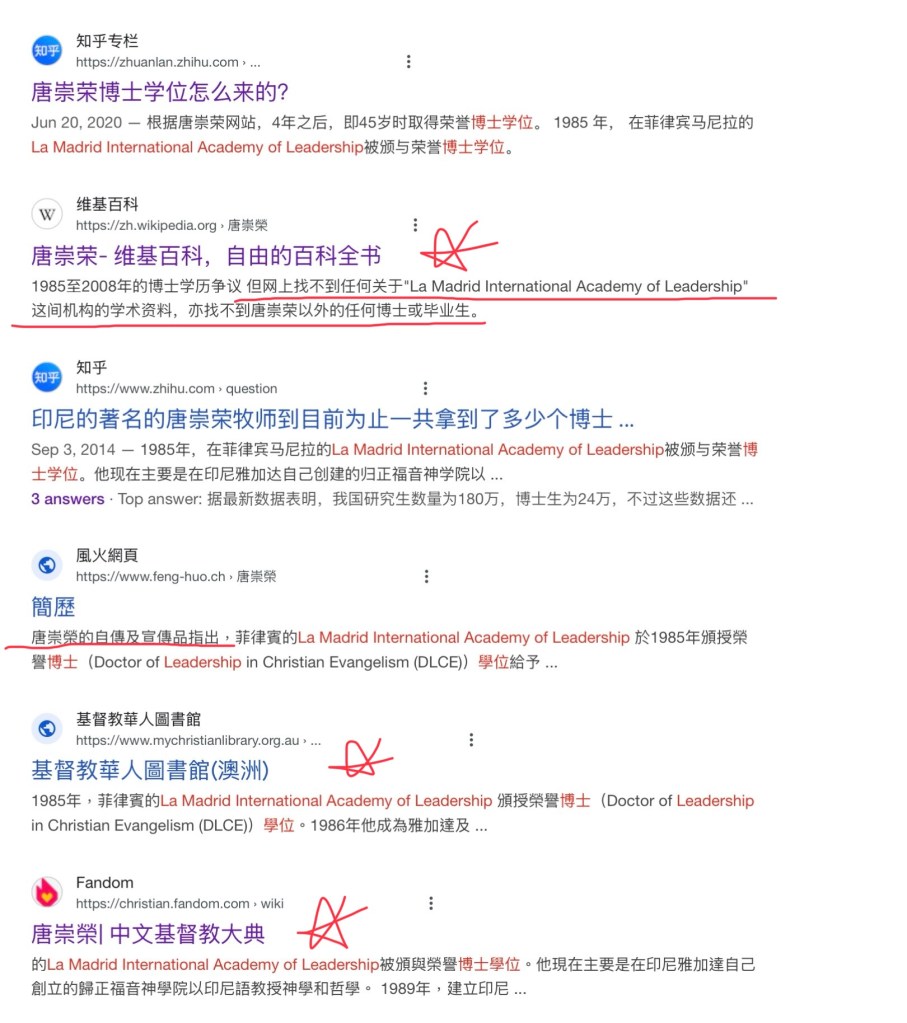Viewport: 907px width, 1023px height.
Task: Open the 簡歷 result from 風火網頁
Action: 53,606
